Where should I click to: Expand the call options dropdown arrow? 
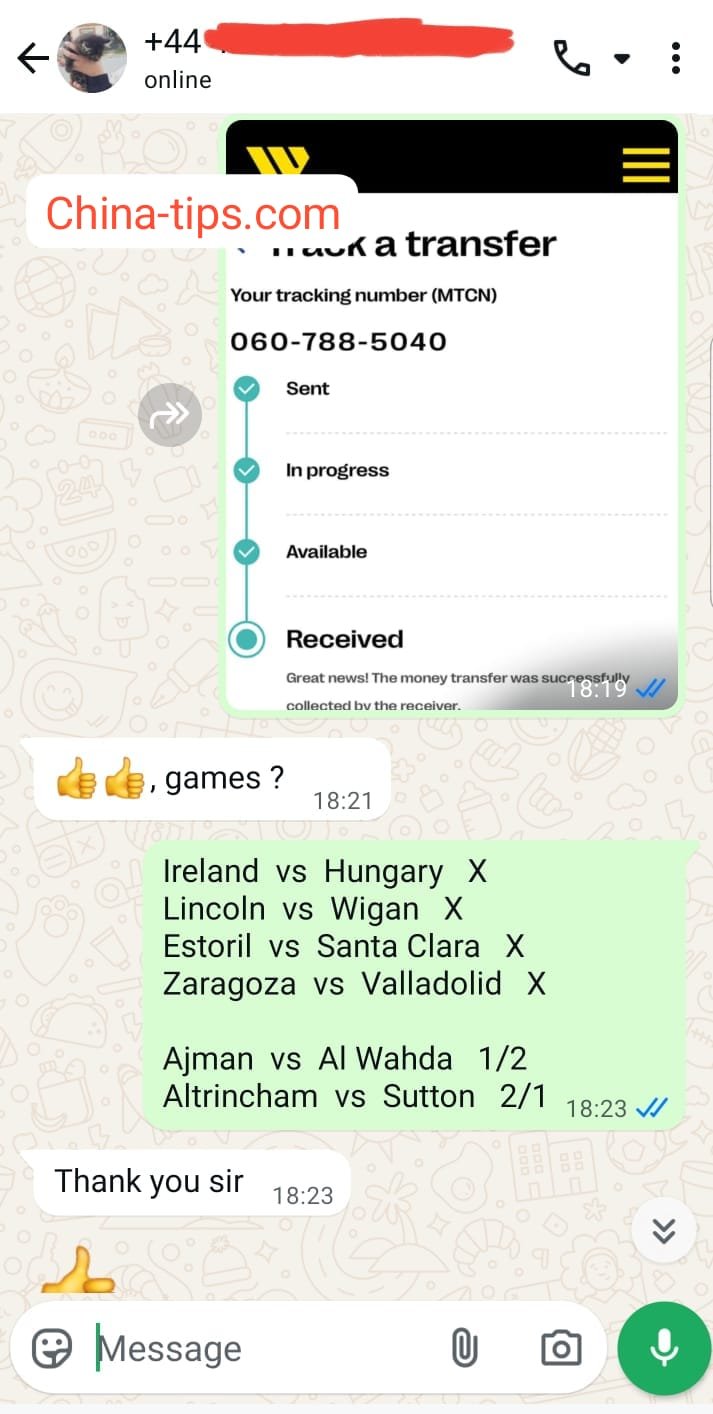click(x=622, y=59)
